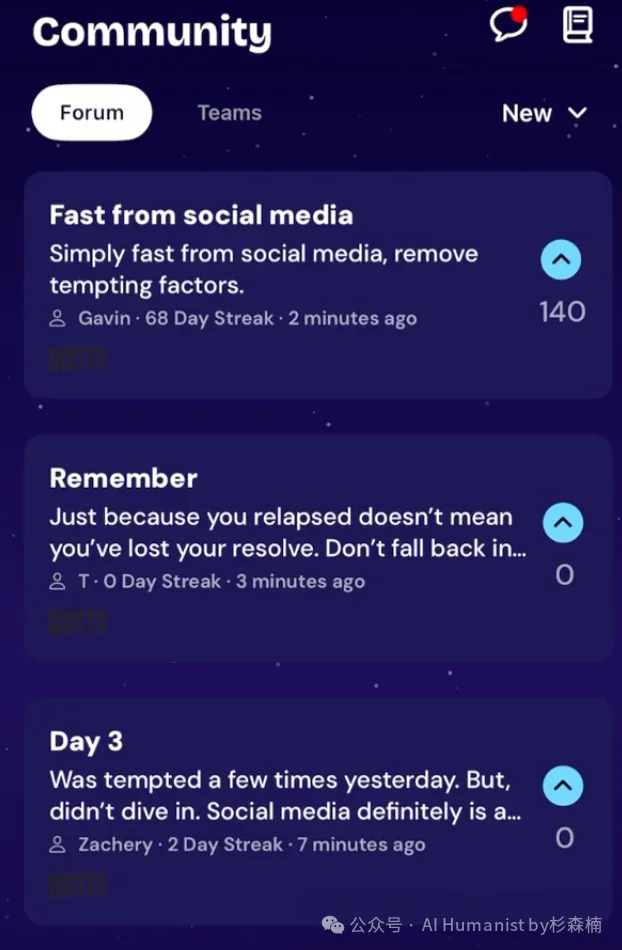Open the book icon in the header
The width and height of the screenshot is (622, 950).
[577, 25]
